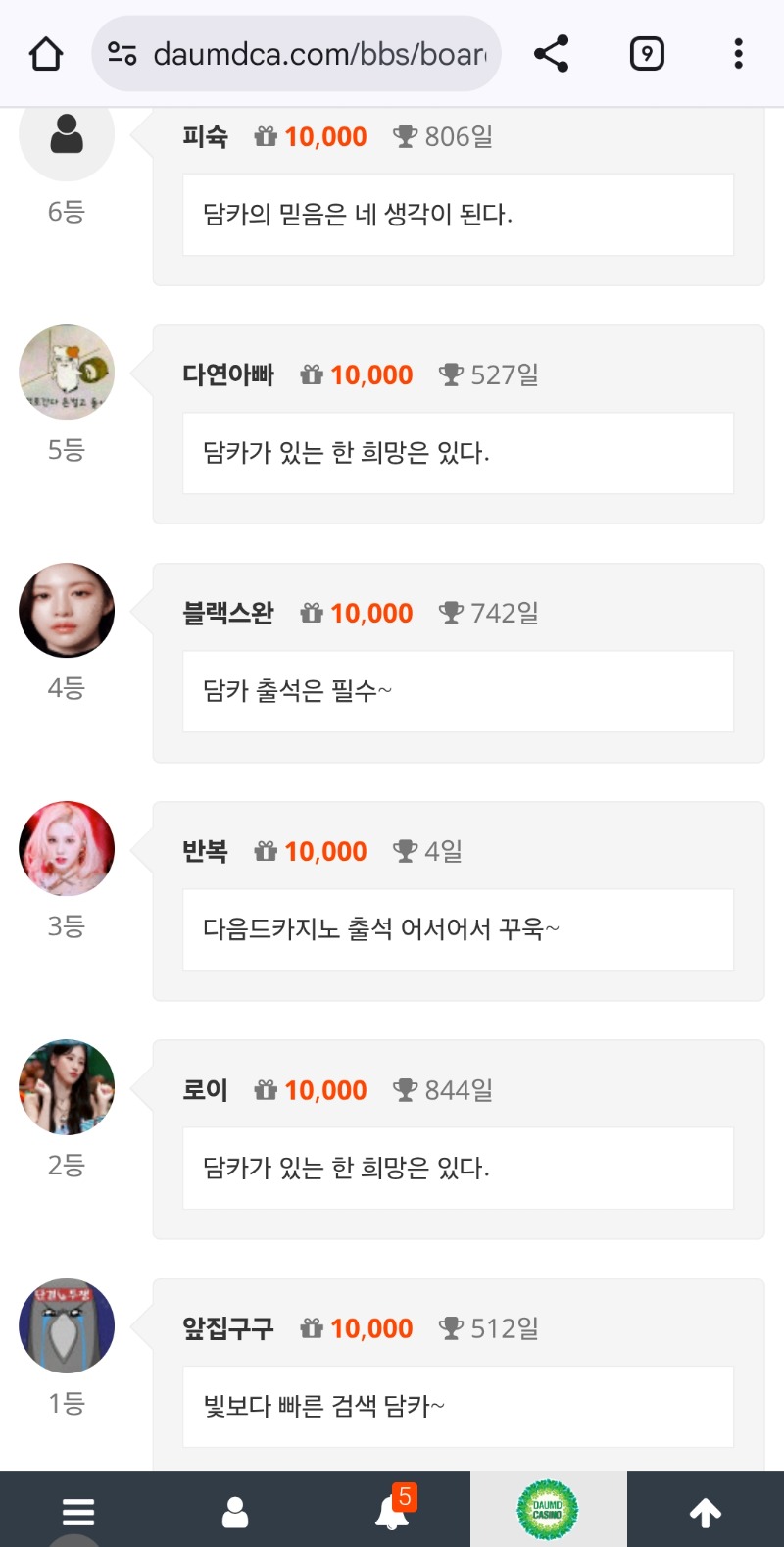Screen dimensions: 784x1547
Task: Open the hamburger menu in bottom bar
Action: pyautogui.click(x=78, y=1510)
